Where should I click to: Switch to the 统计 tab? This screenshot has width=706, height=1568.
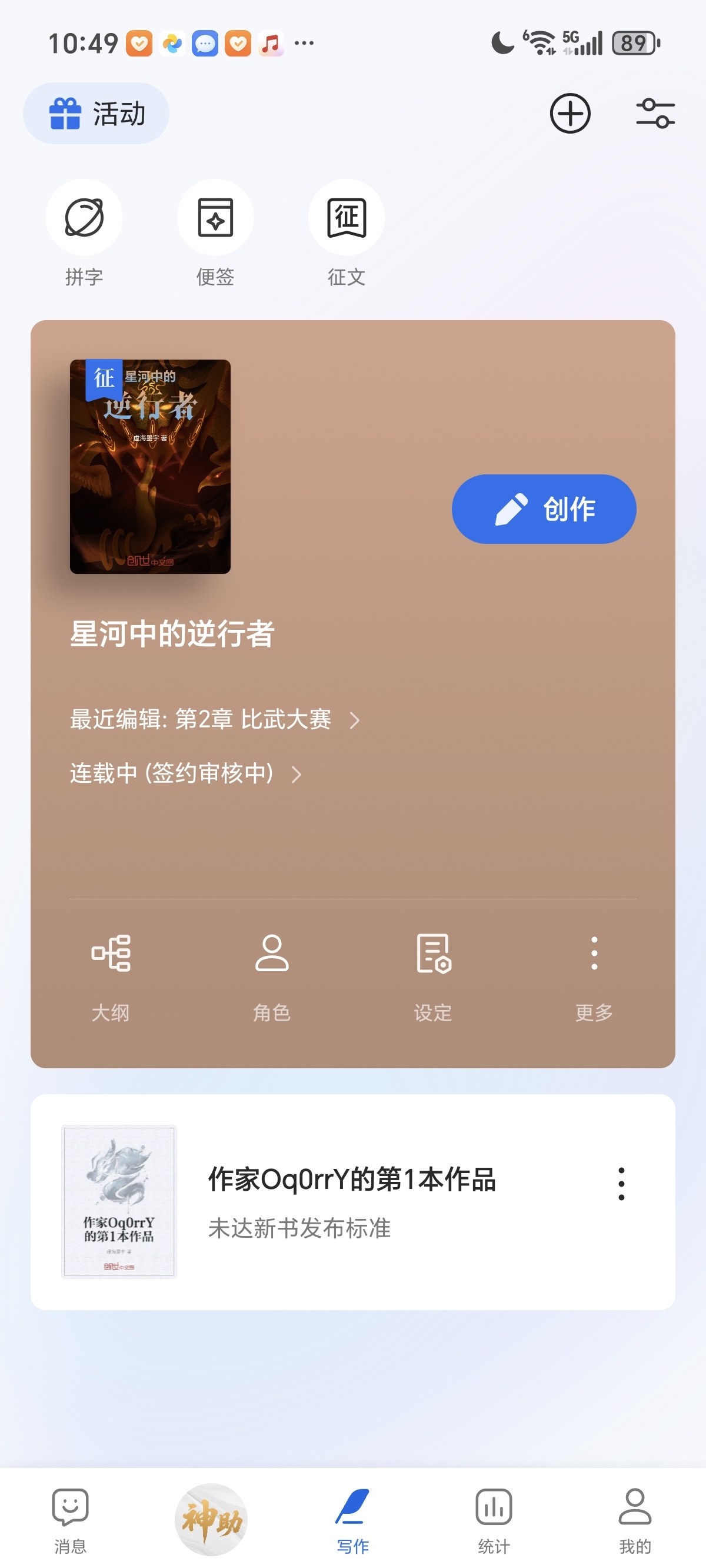point(494,1520)
